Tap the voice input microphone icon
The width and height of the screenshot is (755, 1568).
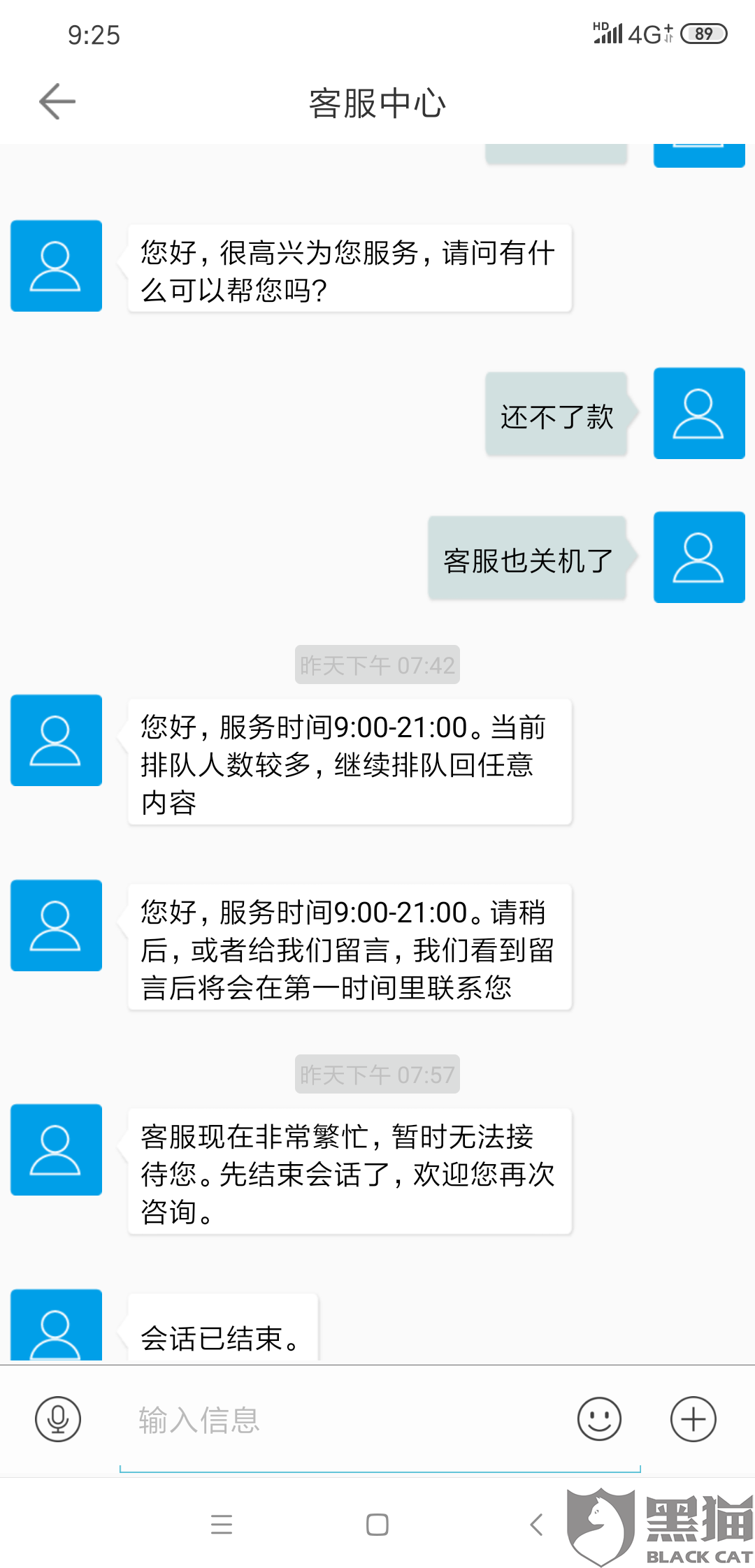point(57,1420)
